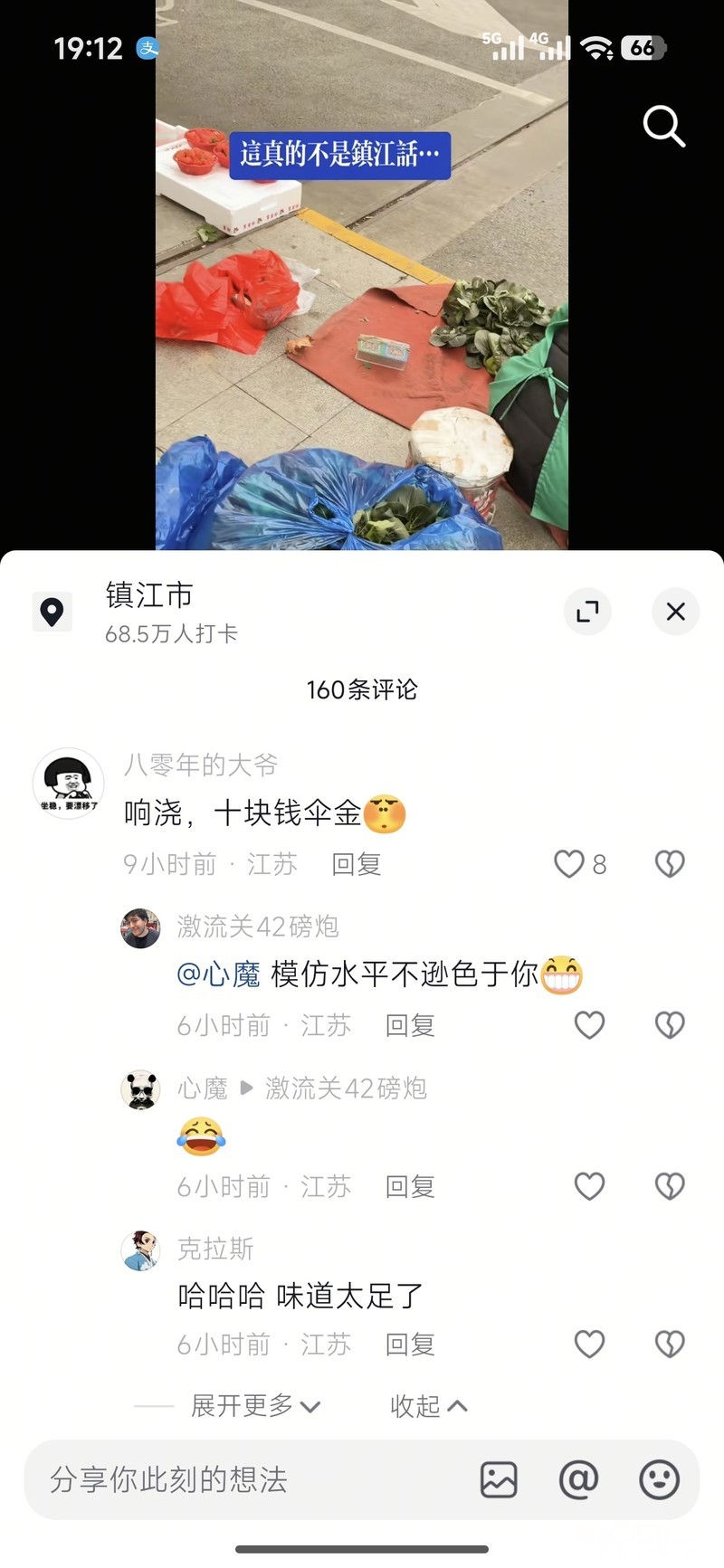This screenshot has height=1568, width=724.
Task: Collapse the replies with 收起
Action: pos(428,1405)
